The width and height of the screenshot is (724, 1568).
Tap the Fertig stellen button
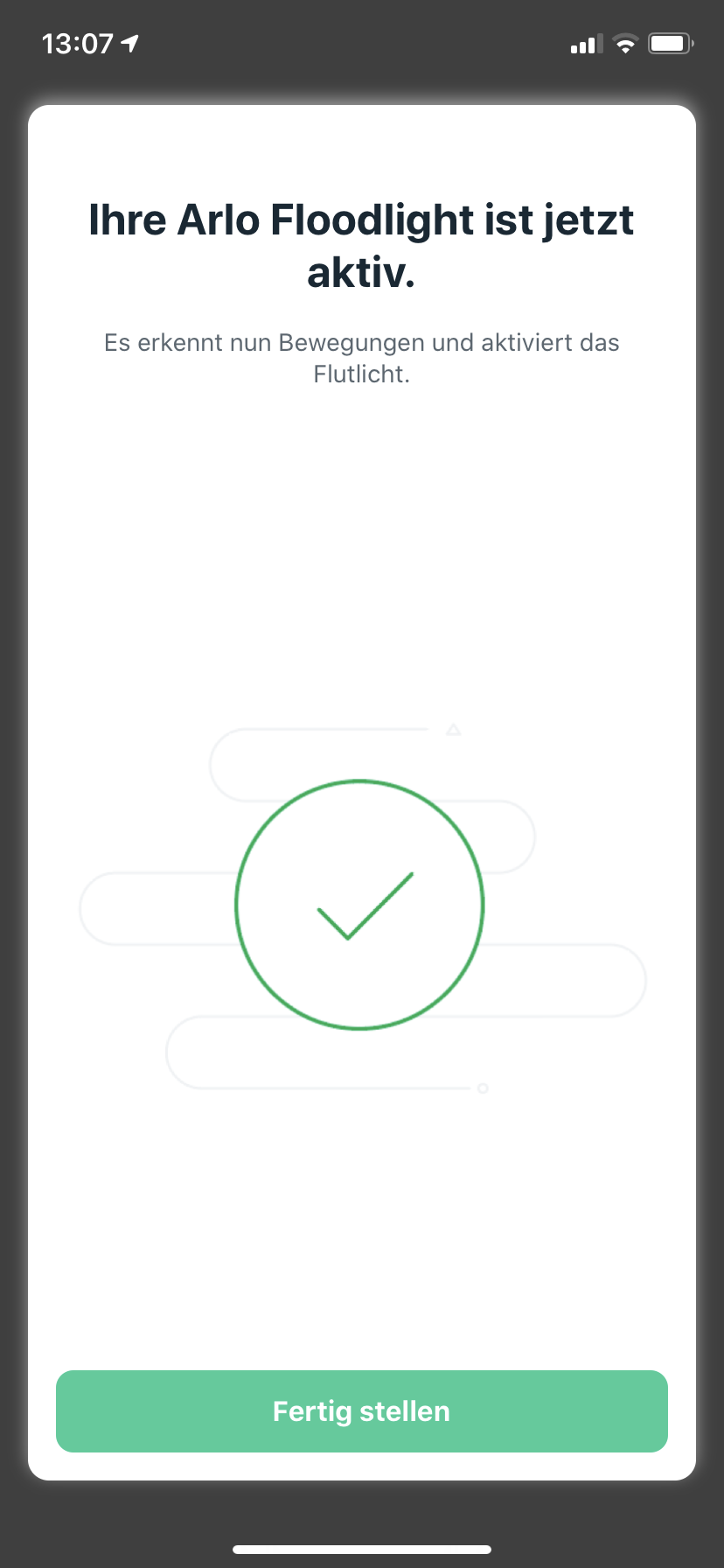click(362, 1411)
